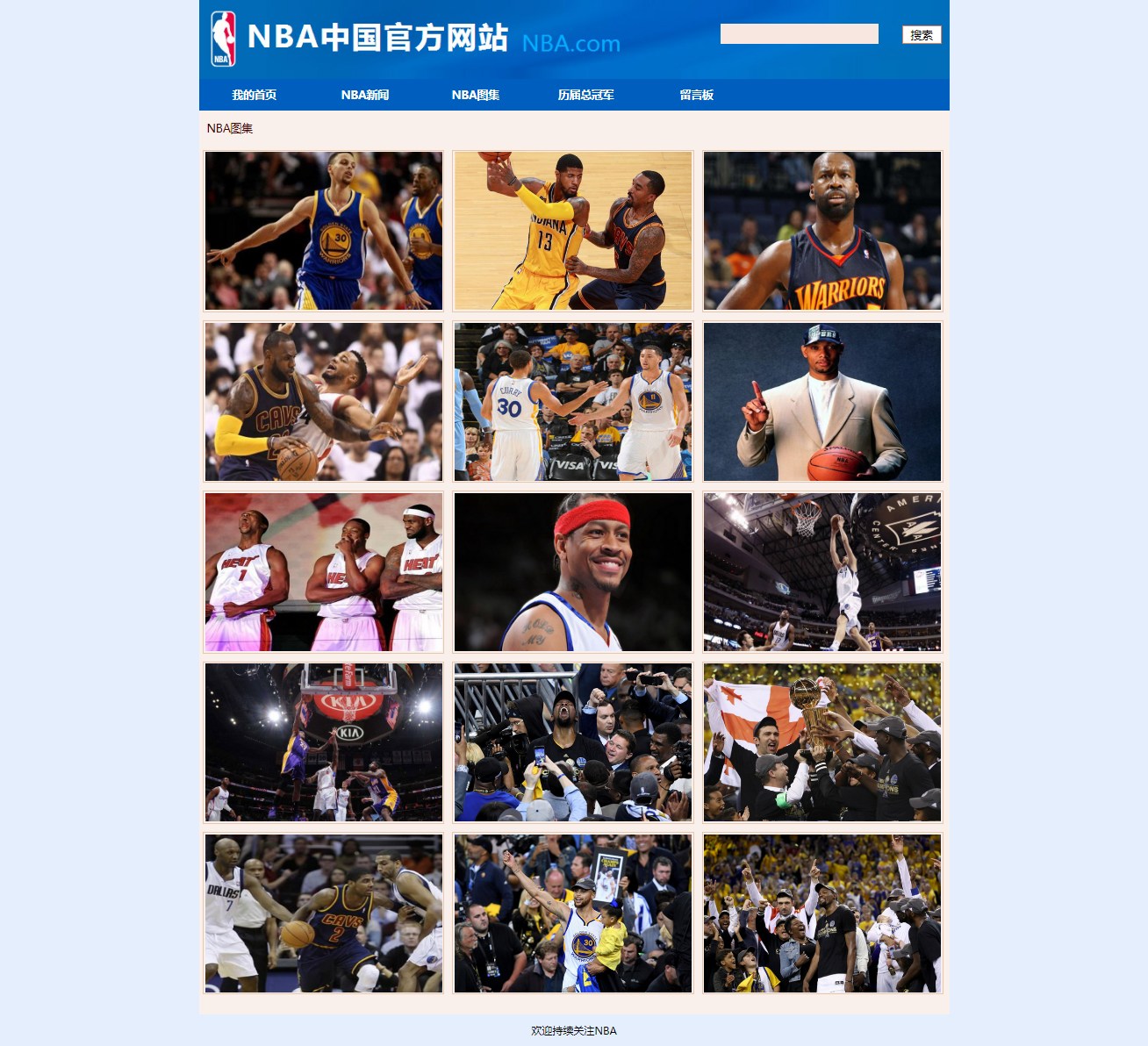This screenshot has height=1046, width=1148.
Task: Open the red headband smiling portrait
Action: coord(572,572)
